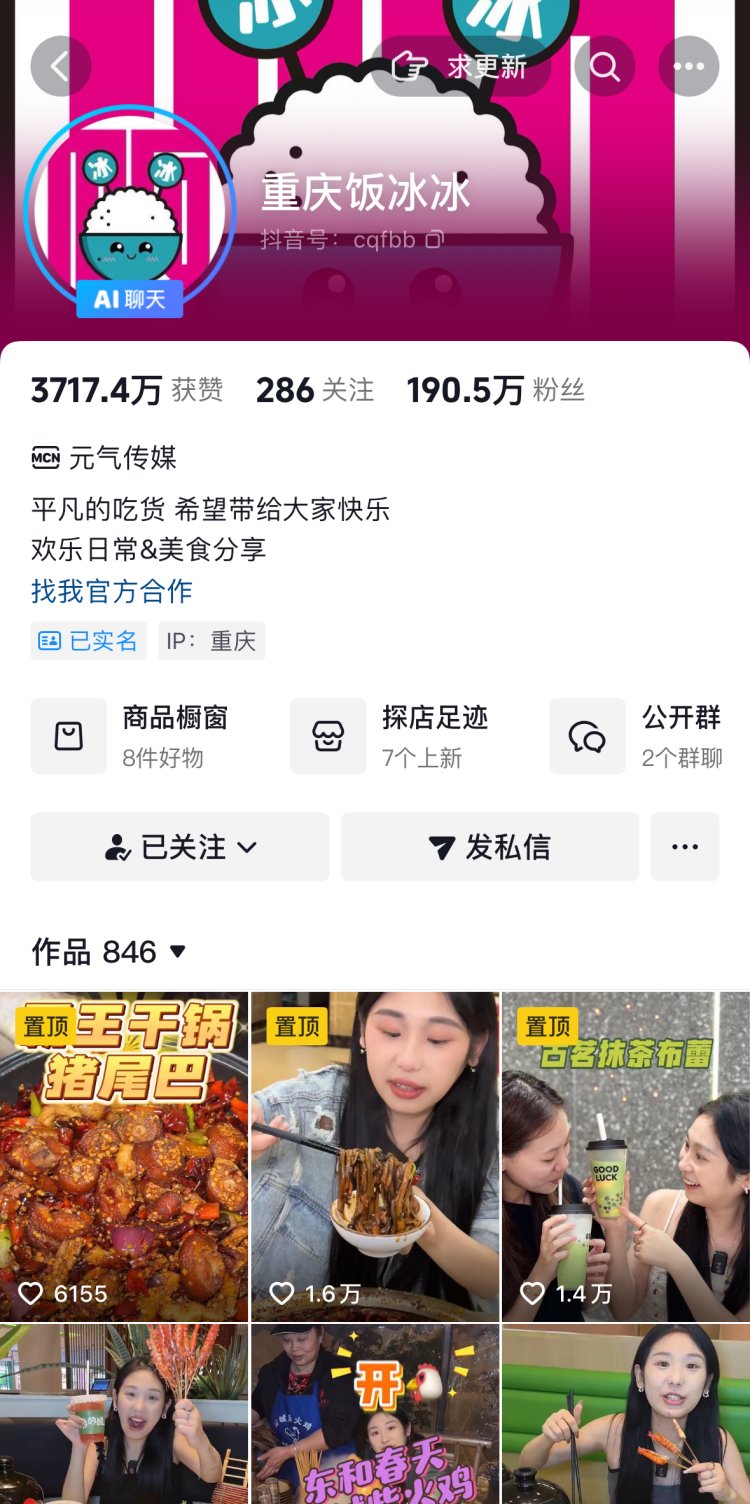
Task: Open 商品橱窗 with 8件好物
Action: [x=140, y=736]
